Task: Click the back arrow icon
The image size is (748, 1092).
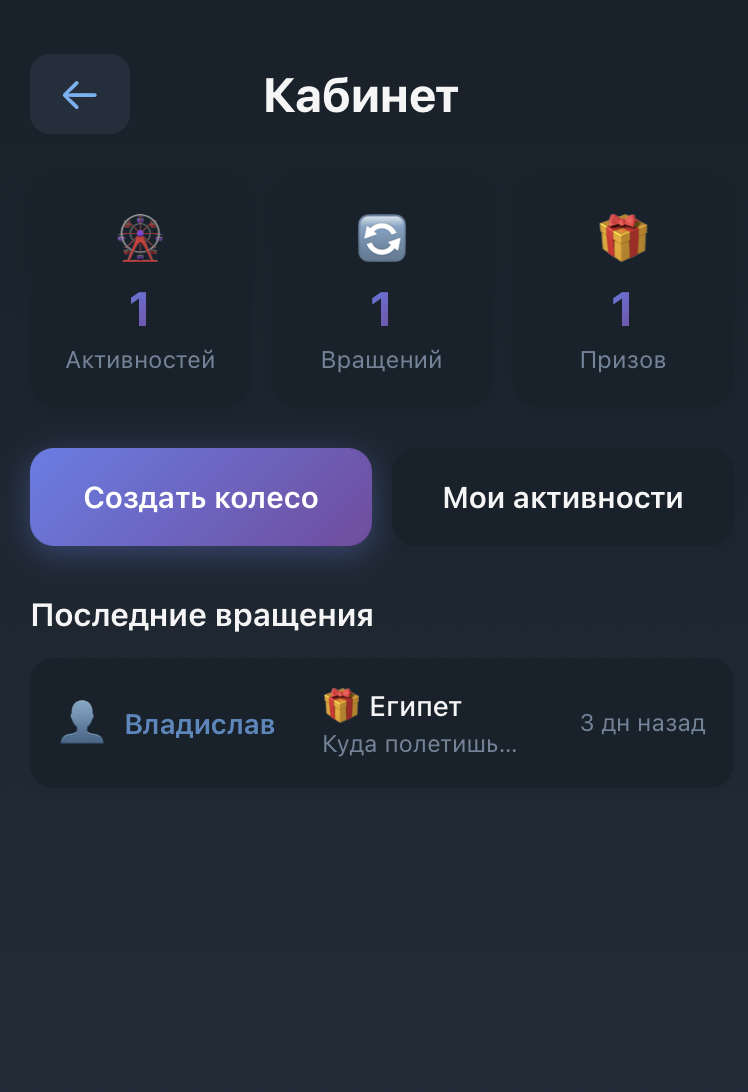Action: (x=79, y=95)
